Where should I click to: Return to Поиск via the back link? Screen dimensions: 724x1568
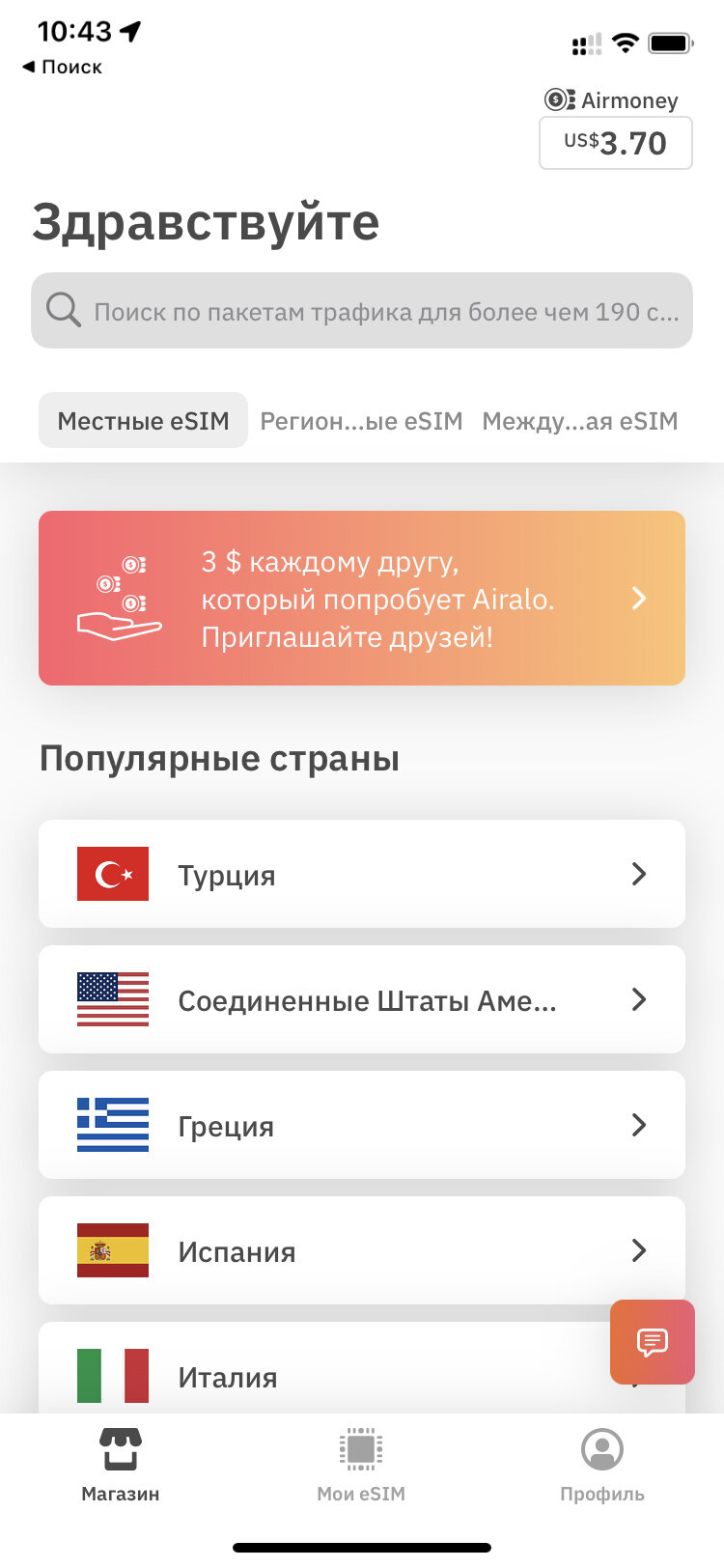[62, 67]
